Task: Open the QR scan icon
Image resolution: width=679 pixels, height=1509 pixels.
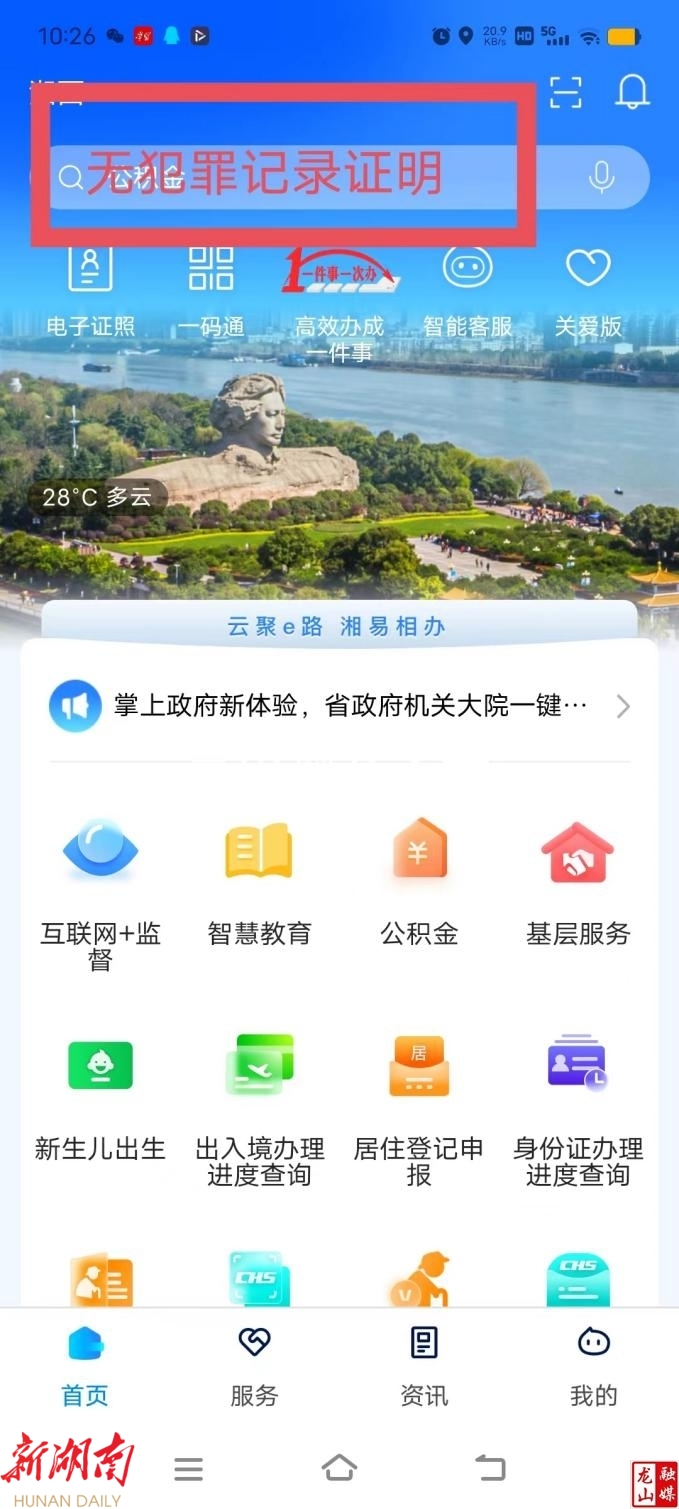Action: coord(566,92)
